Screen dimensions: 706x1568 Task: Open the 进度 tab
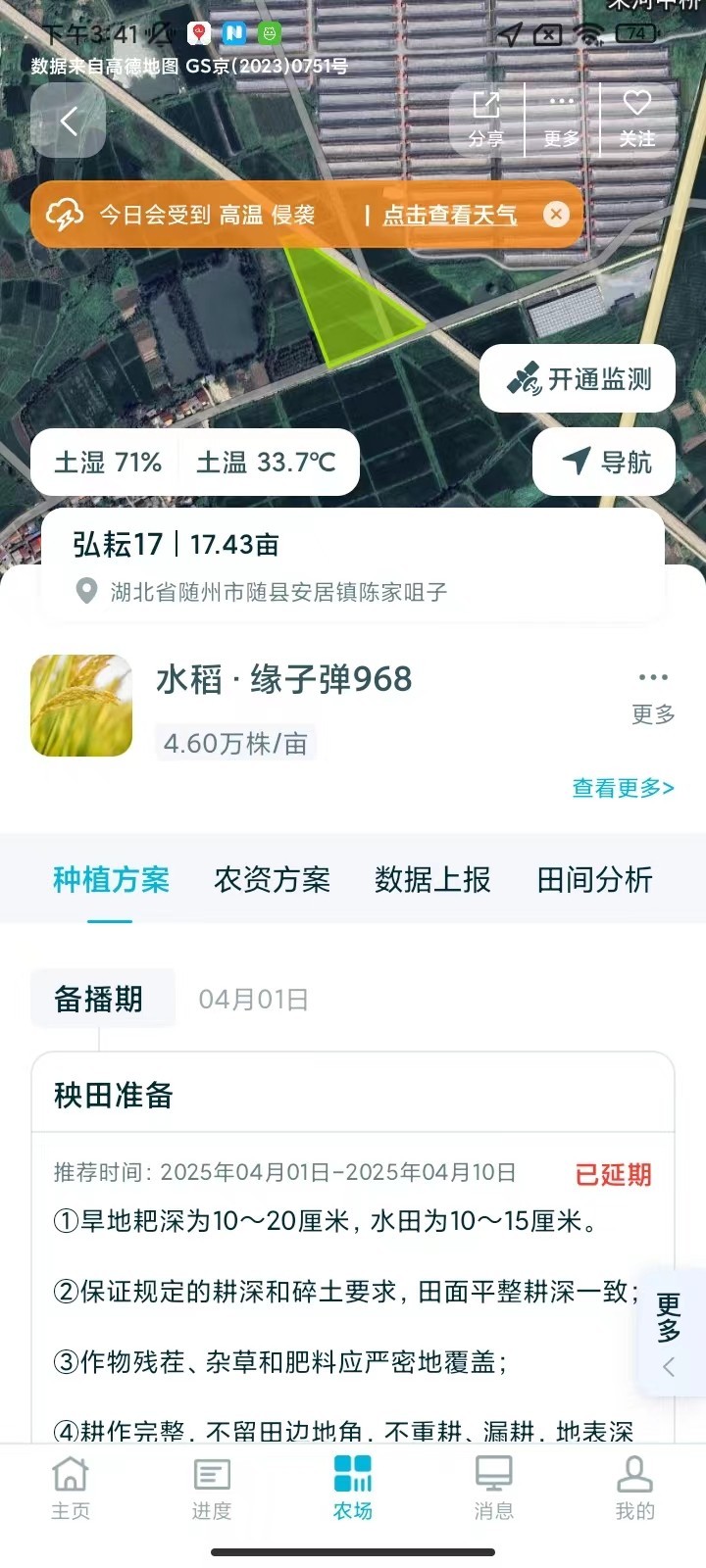point(212,1488)
